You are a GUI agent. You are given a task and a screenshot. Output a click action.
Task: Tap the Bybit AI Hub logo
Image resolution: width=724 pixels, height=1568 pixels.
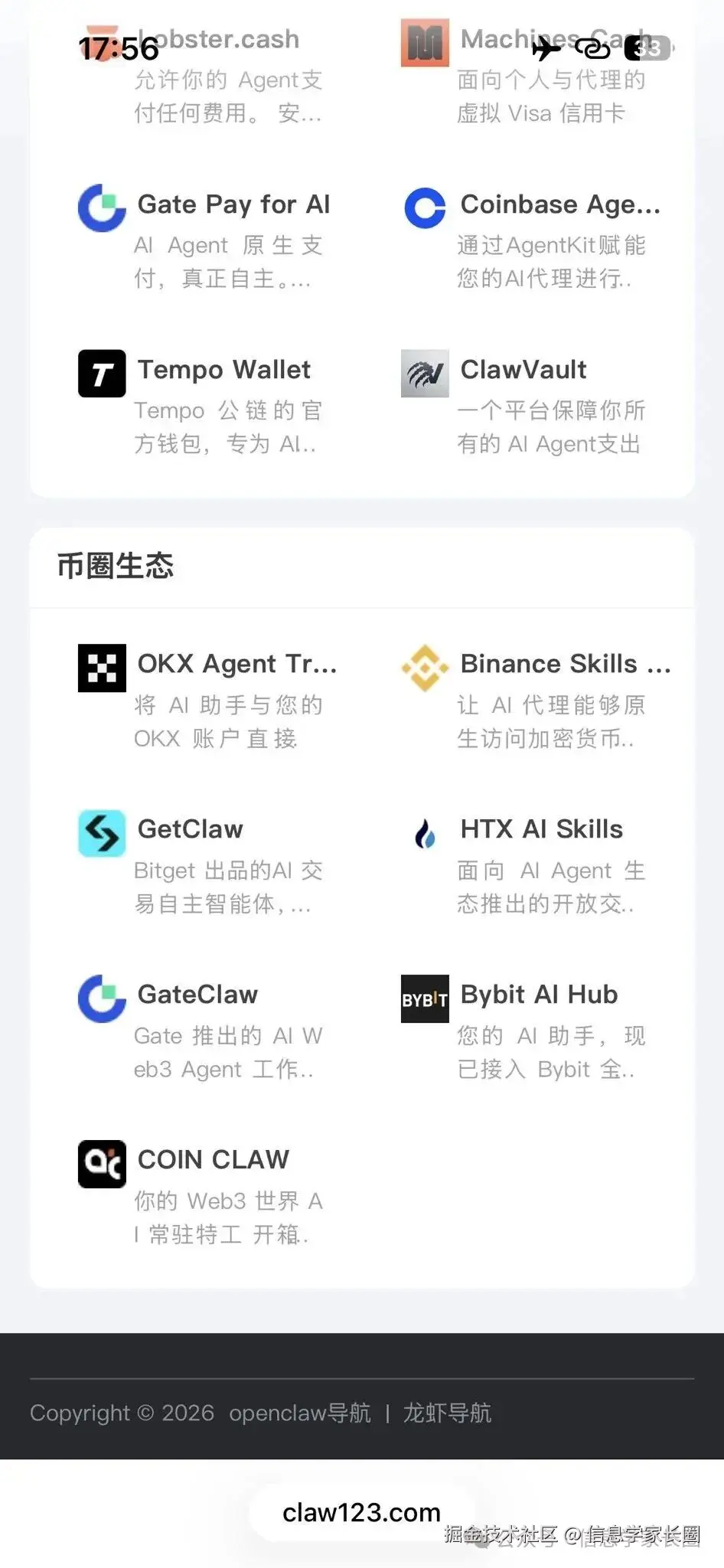tap(424, 998)
